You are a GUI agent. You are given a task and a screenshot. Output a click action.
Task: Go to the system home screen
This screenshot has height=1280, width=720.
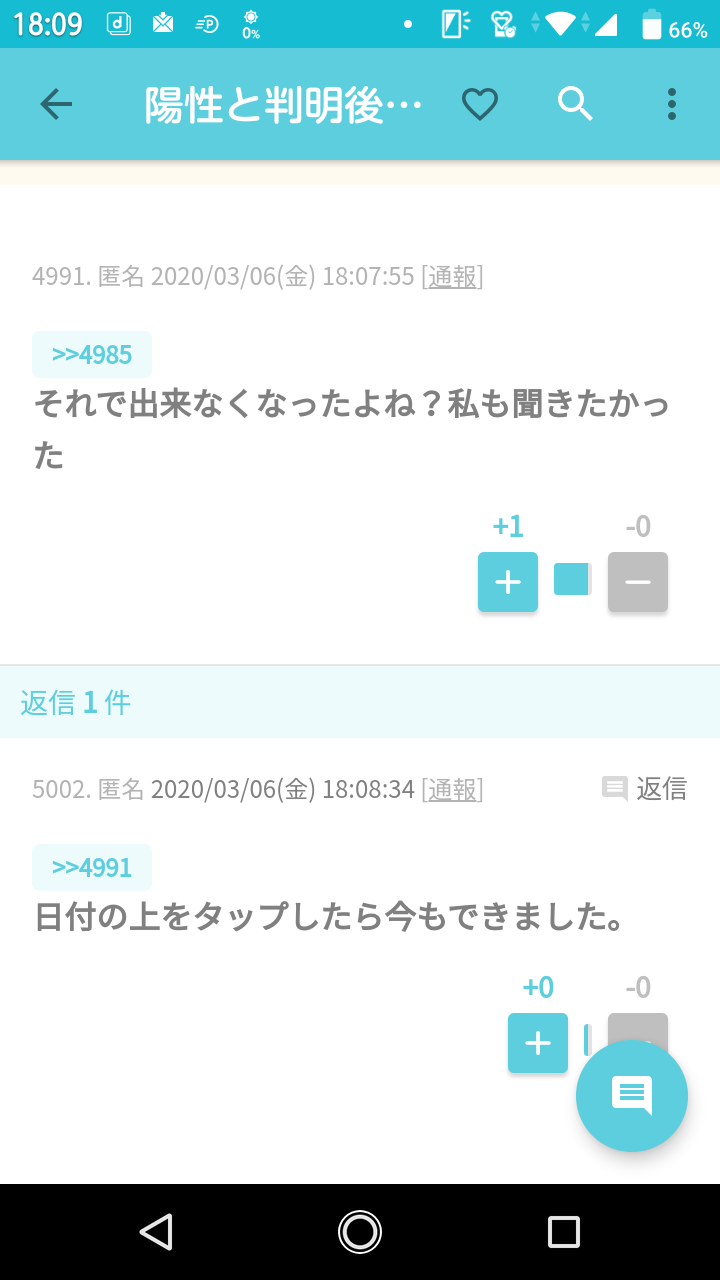tap(360, 1232)
